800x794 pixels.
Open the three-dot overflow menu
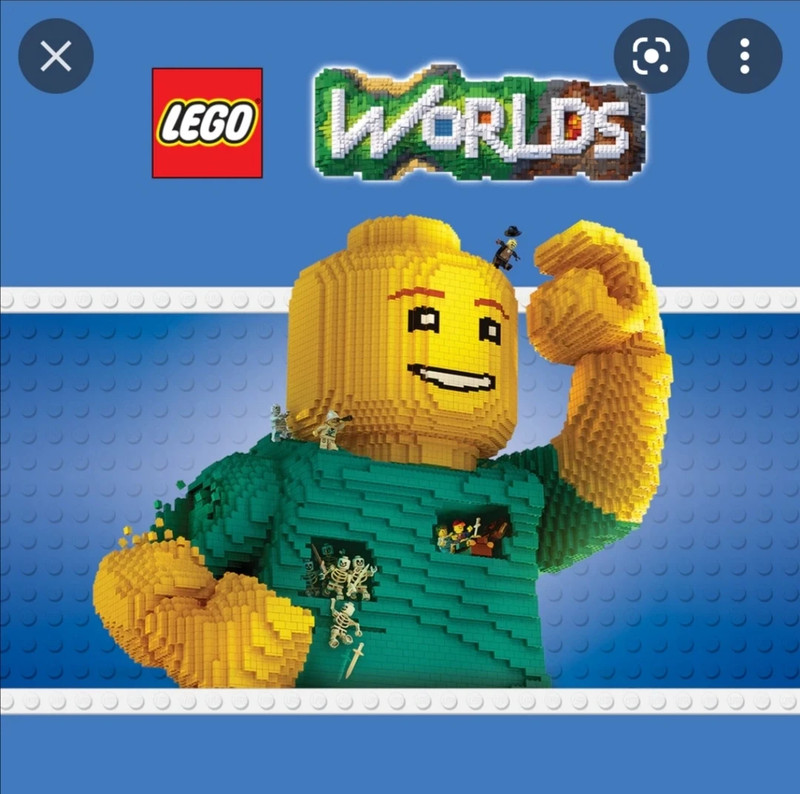pos(744,56)
